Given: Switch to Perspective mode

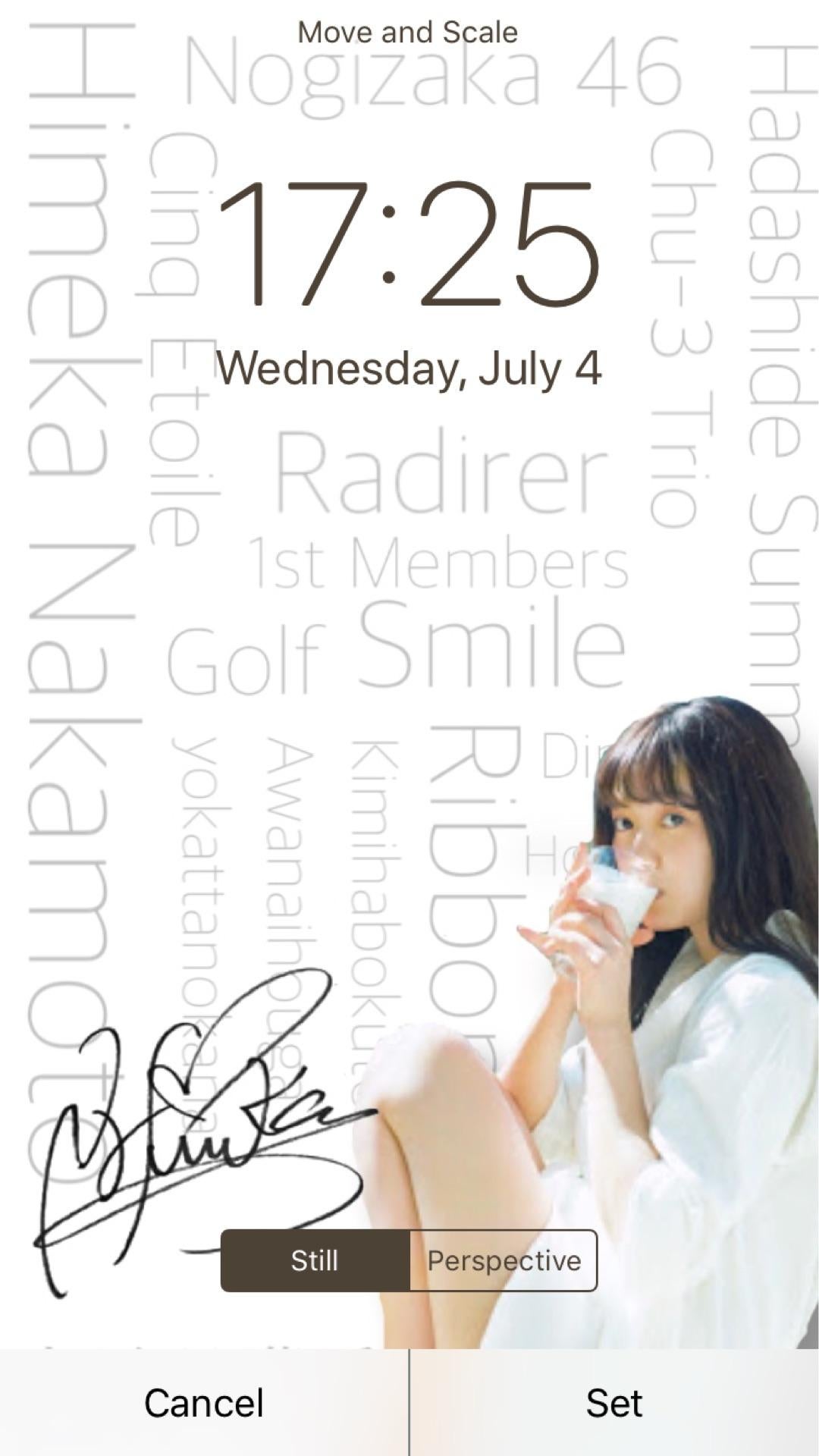Looking at the screenshot, I should [504, 1260].
